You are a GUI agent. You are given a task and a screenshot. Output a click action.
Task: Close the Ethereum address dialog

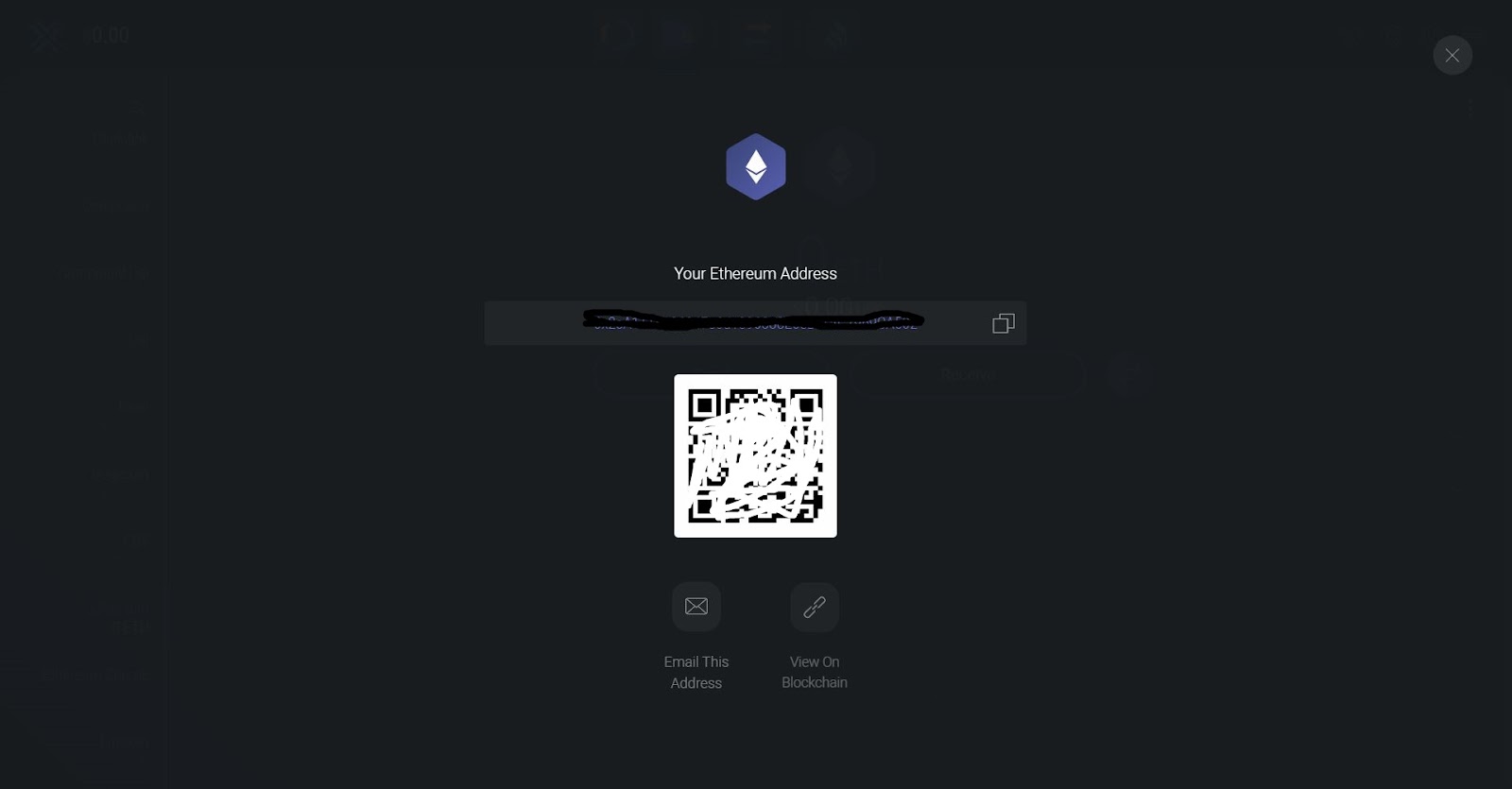pos(1452,56)
